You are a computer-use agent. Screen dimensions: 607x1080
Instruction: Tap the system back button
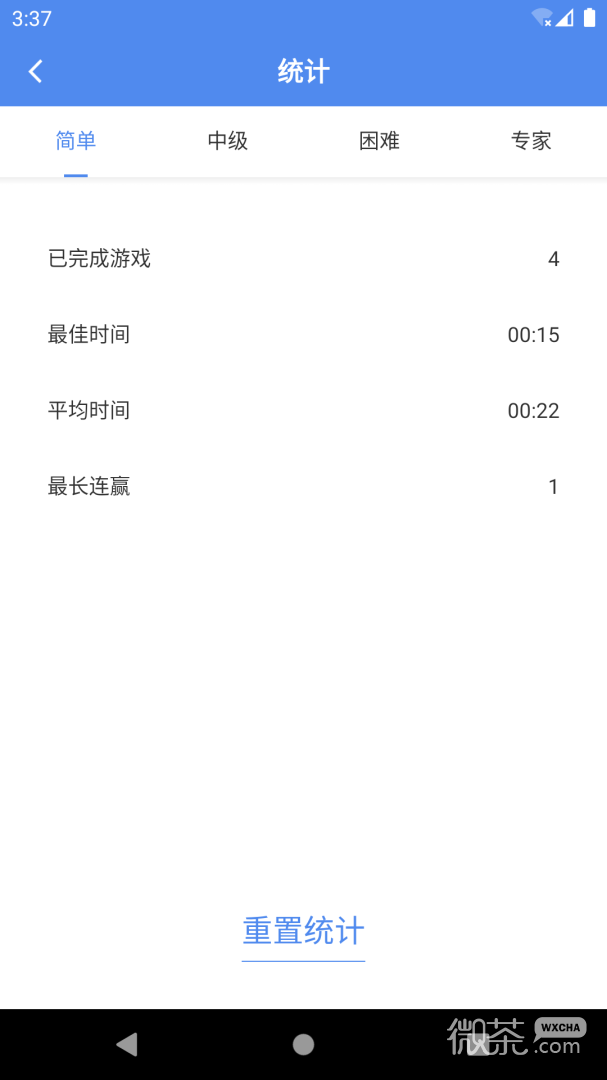pos(127,1044)
